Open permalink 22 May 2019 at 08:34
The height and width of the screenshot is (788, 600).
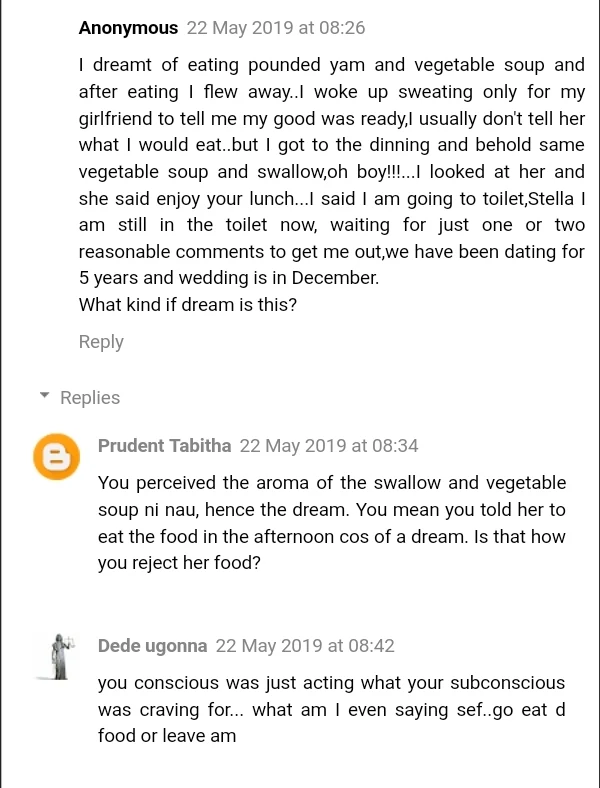coord(329,446)
